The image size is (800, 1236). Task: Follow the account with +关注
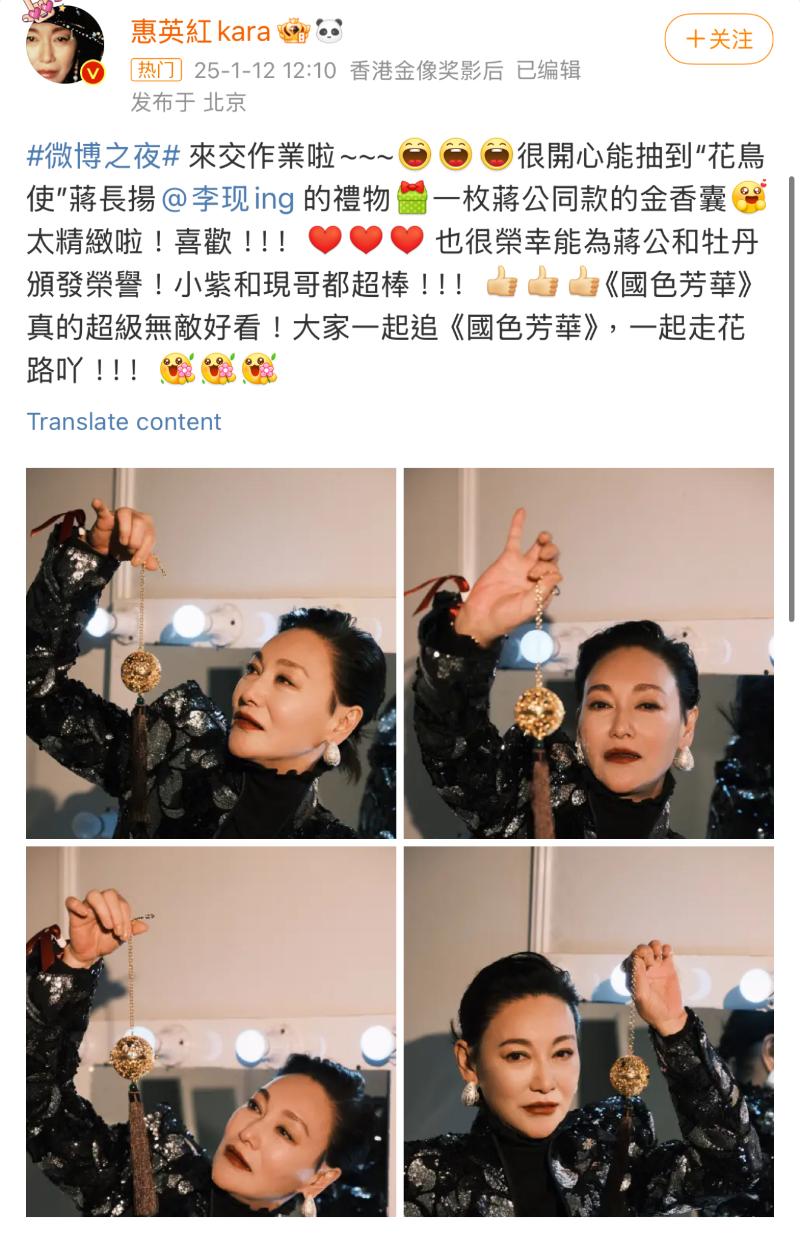click(x=719, y=40)
